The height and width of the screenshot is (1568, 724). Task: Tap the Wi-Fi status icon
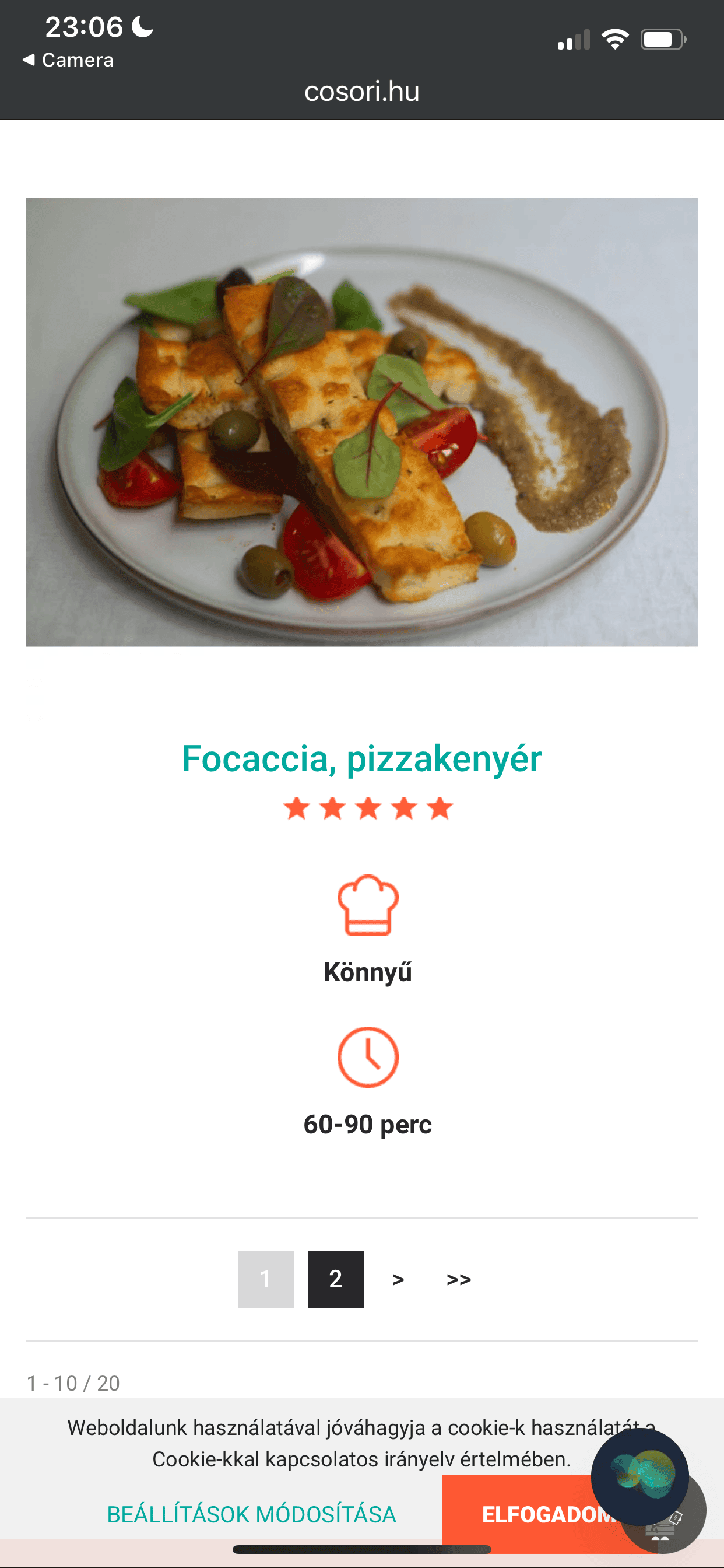point(614,38)
